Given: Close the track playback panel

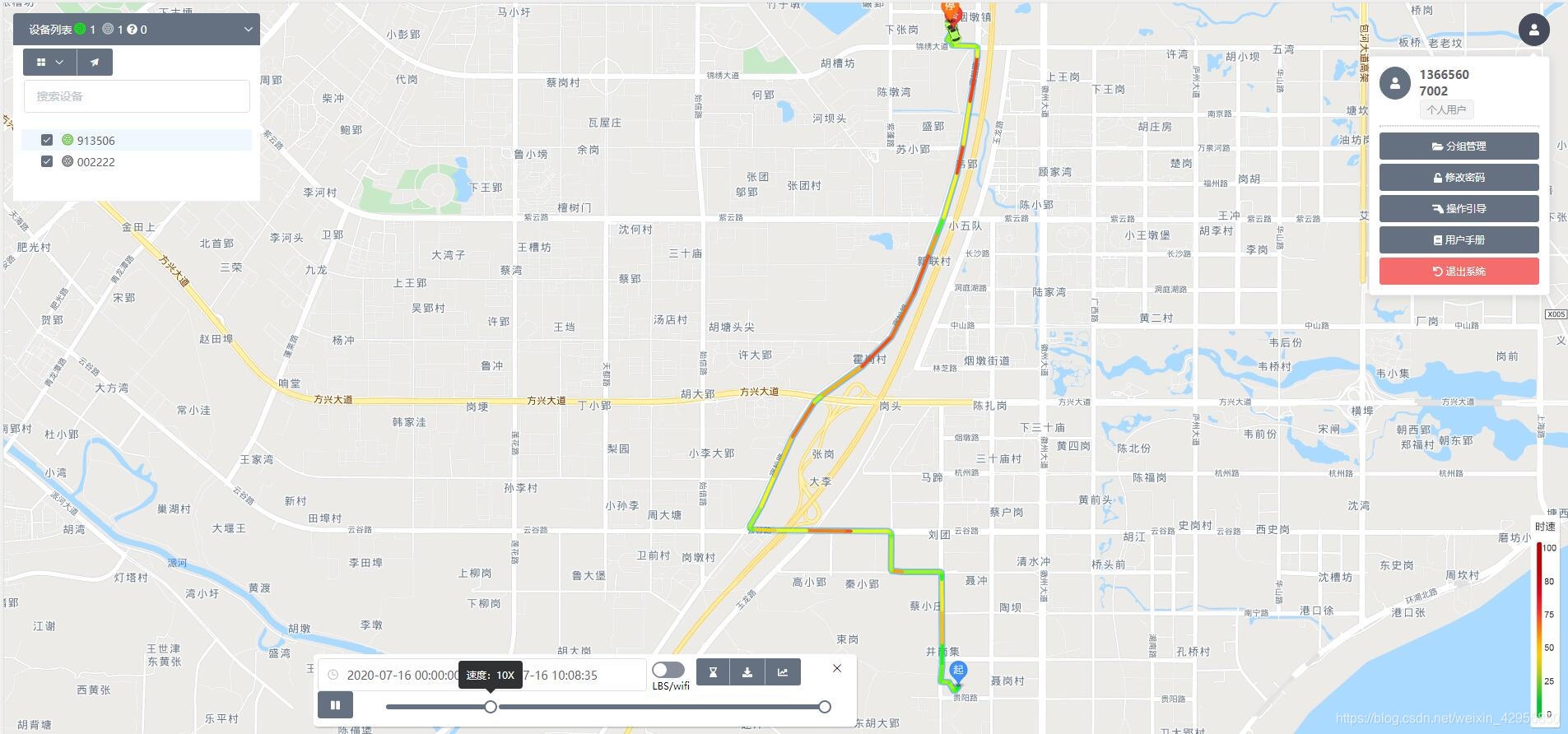Looking at the screenshot, I should pyautogui.click(x=837, y=668).
